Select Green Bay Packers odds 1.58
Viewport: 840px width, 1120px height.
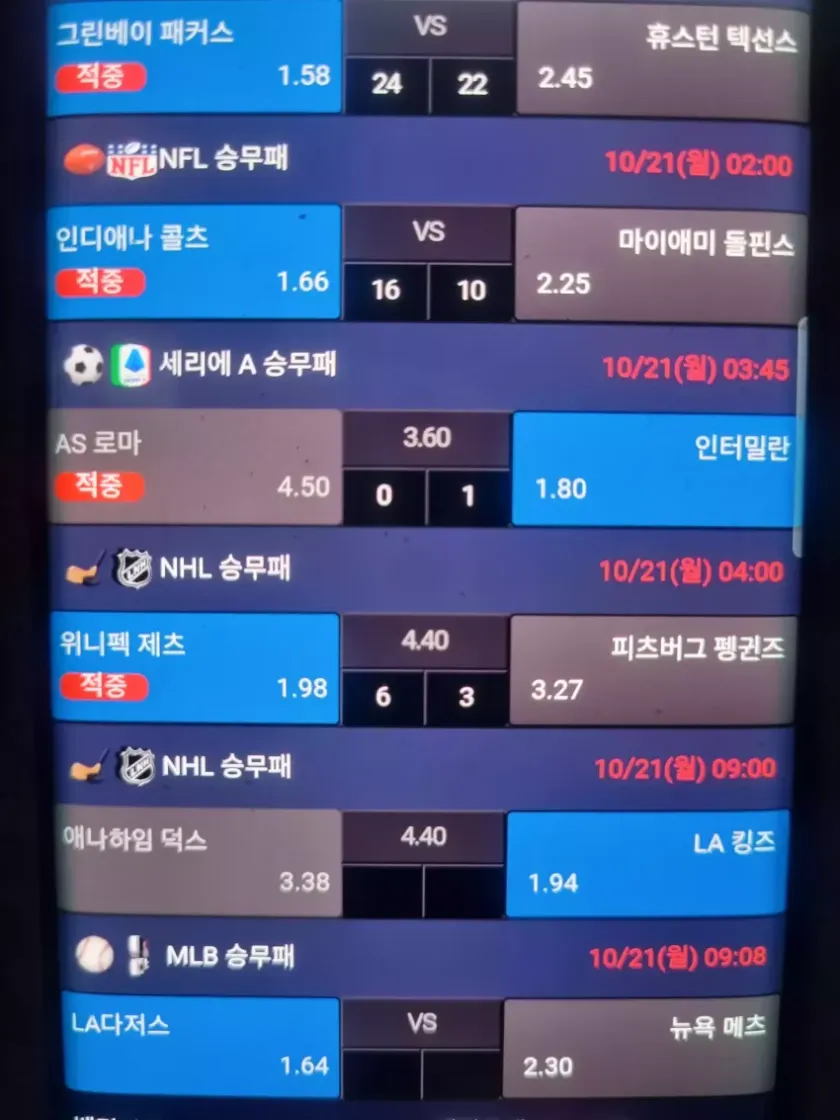coord(195,58)
